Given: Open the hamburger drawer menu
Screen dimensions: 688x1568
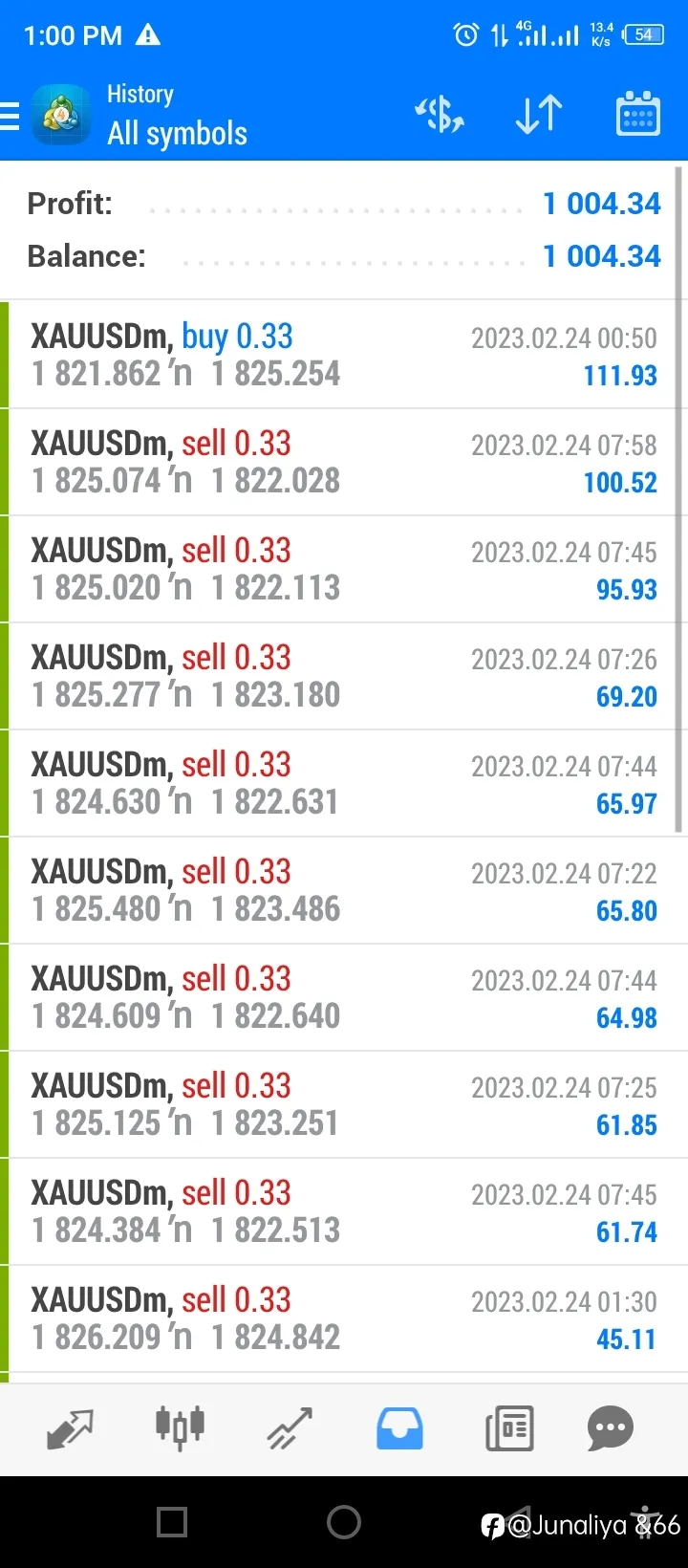Looking at the screenshot, I should tap(10, 117).
